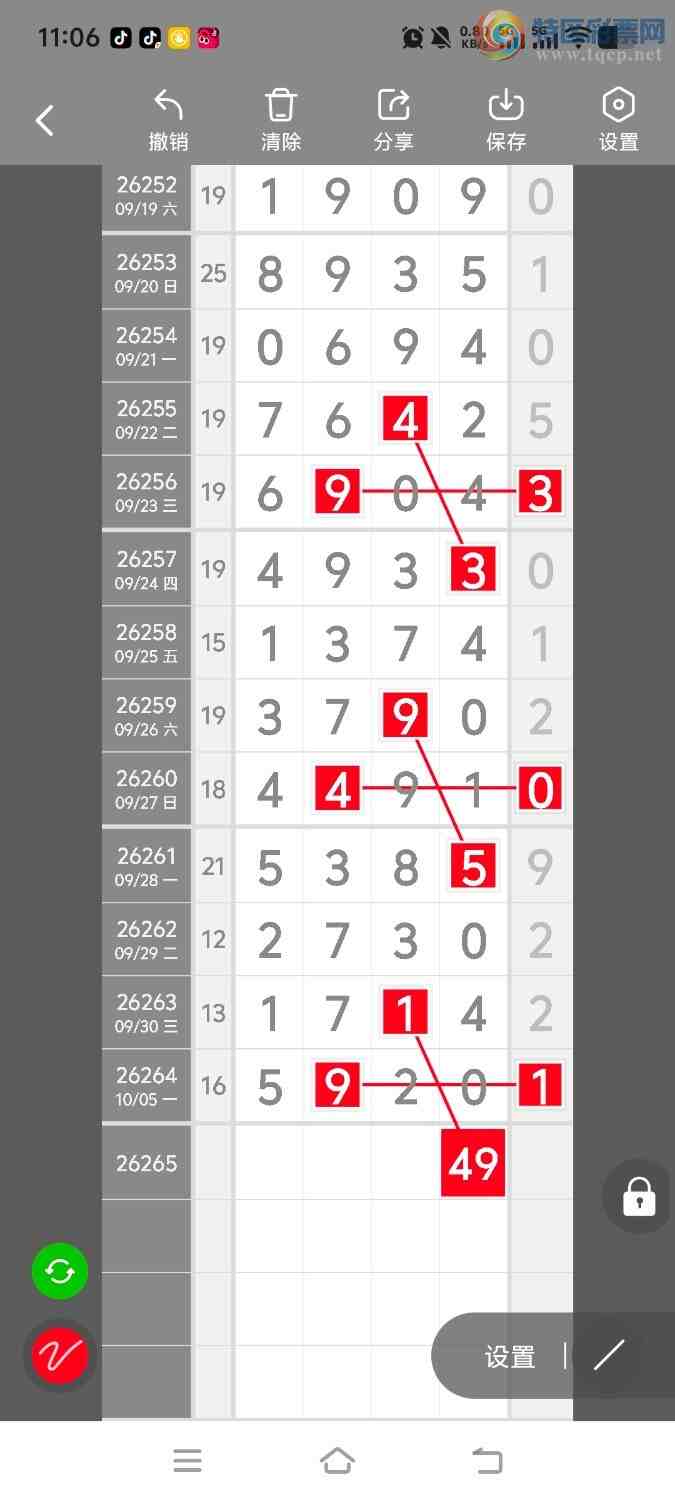Screen dimensions: 675x1500
Task: Select the line tool in floating bar
Action: [609, 1355]
